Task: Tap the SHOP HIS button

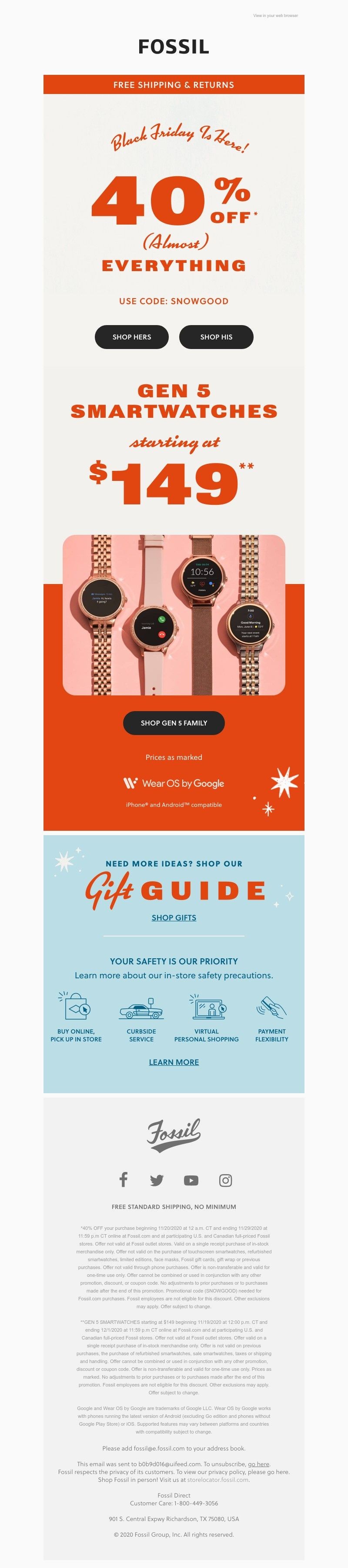Action: pos(216,336)
